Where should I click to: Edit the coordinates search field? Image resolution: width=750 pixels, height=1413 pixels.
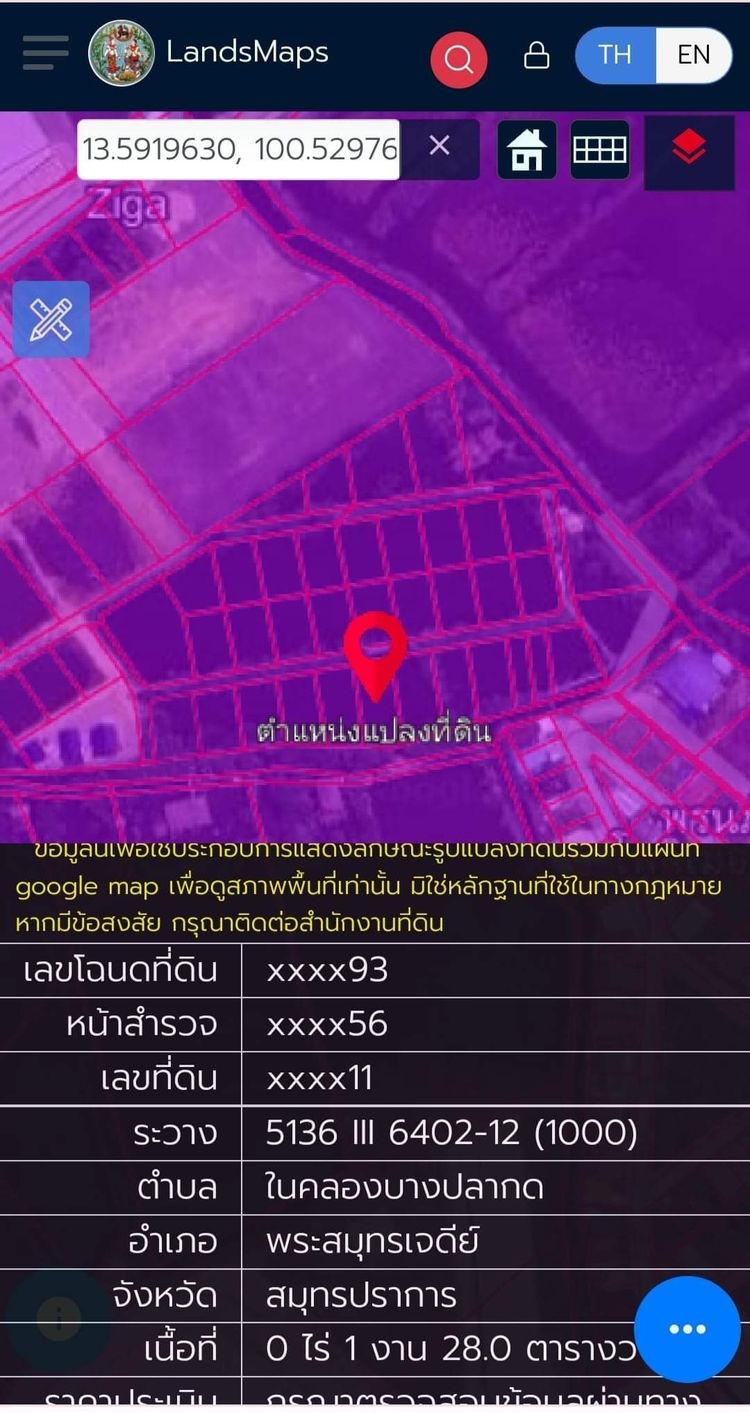pos(239,149)
